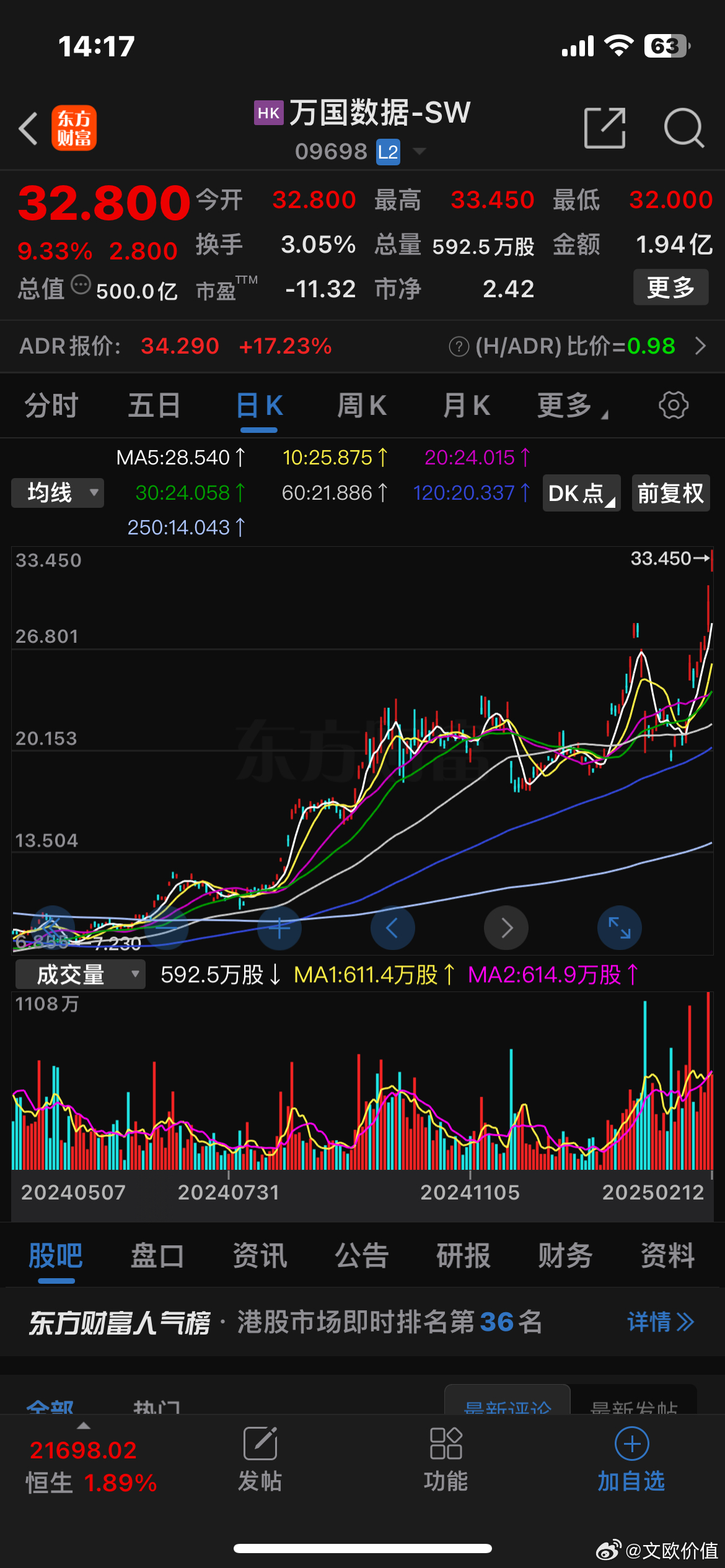Image resolution: width=725 pixels, height=1568 pixels.
Task: Expand the chart to fullscreen
Action: (619, 928)
